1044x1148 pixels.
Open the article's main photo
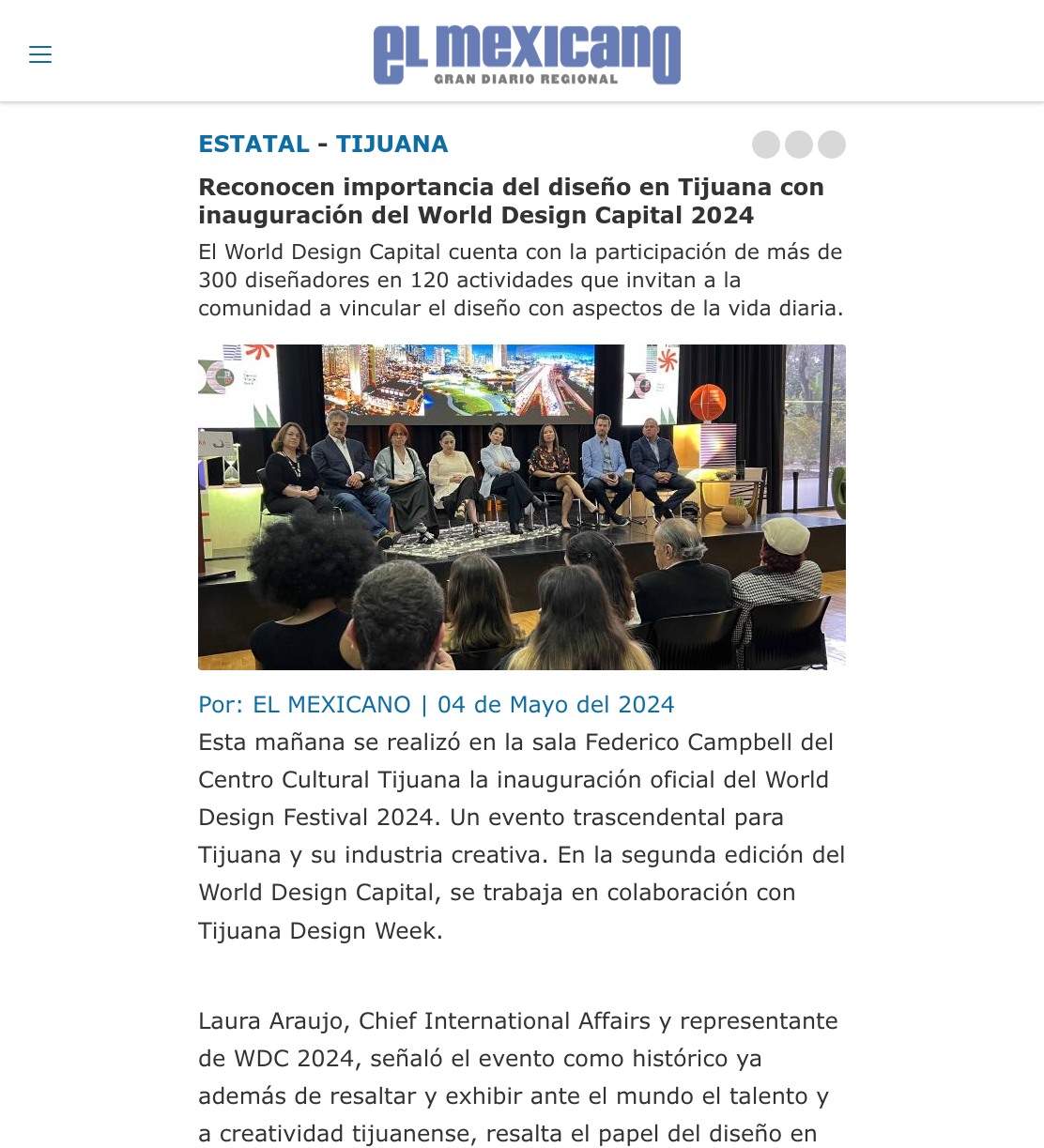coord(522,507)
